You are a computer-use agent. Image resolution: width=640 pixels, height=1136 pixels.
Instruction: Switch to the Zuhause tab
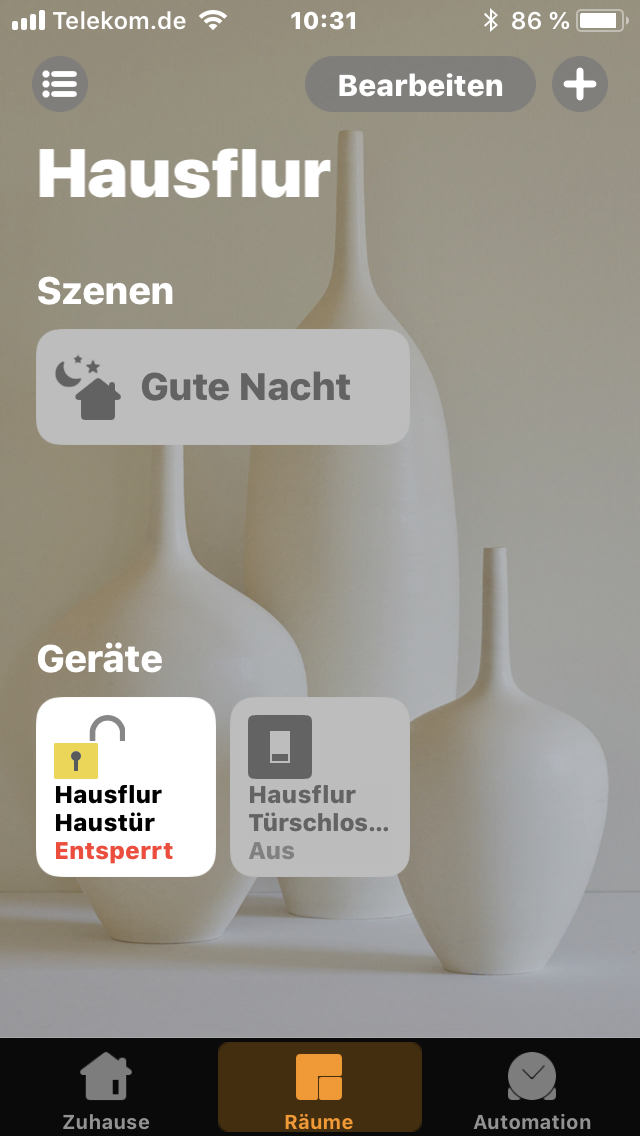[106, 1090]
